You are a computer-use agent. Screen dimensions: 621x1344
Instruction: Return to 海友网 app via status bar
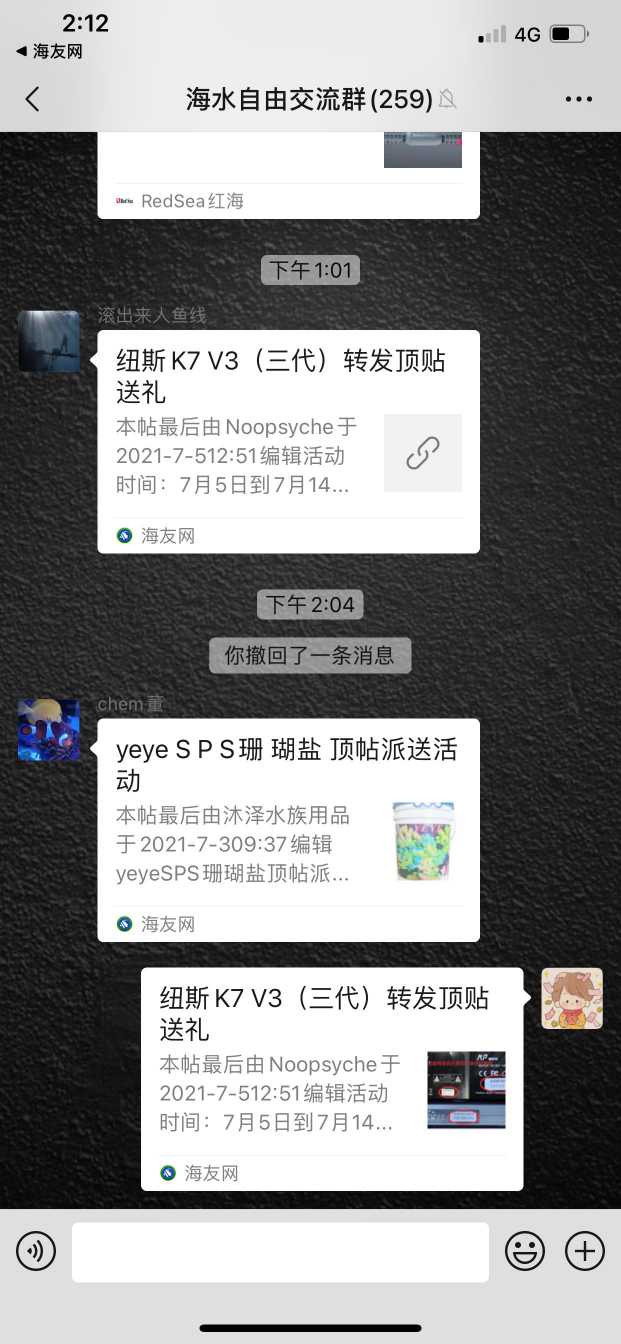(x=49, y=51)
